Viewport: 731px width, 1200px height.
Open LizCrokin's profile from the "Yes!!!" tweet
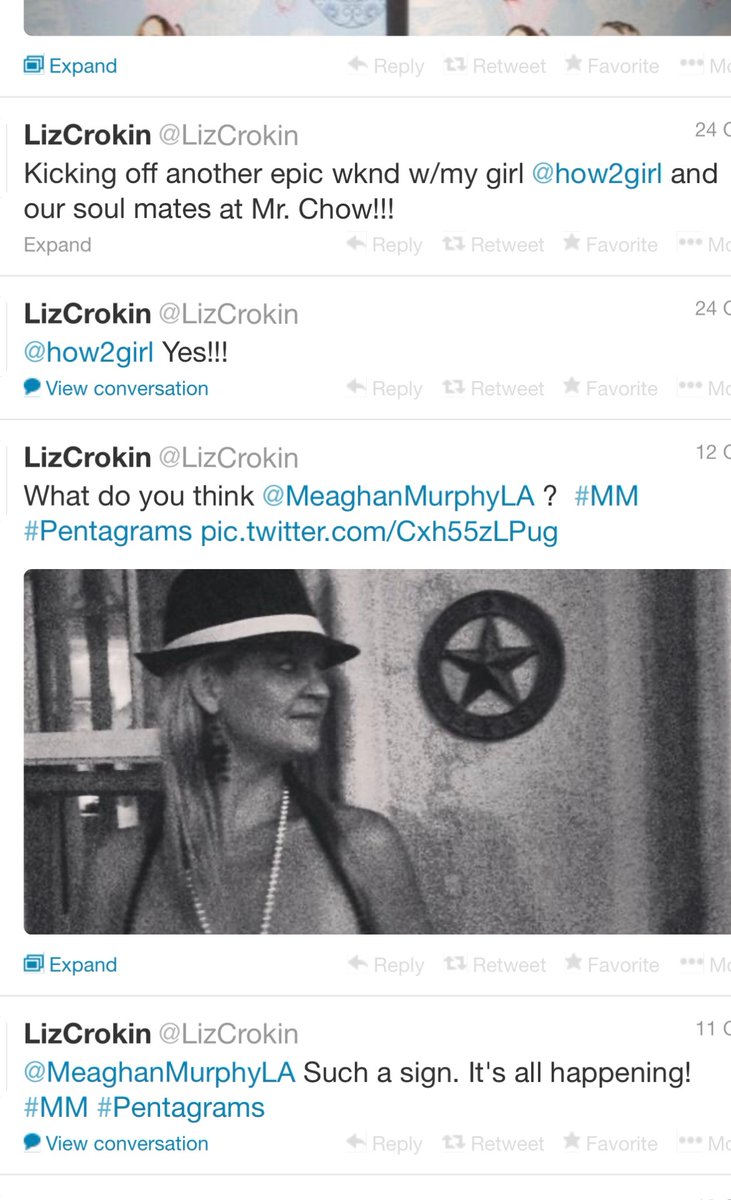(87, 314)
